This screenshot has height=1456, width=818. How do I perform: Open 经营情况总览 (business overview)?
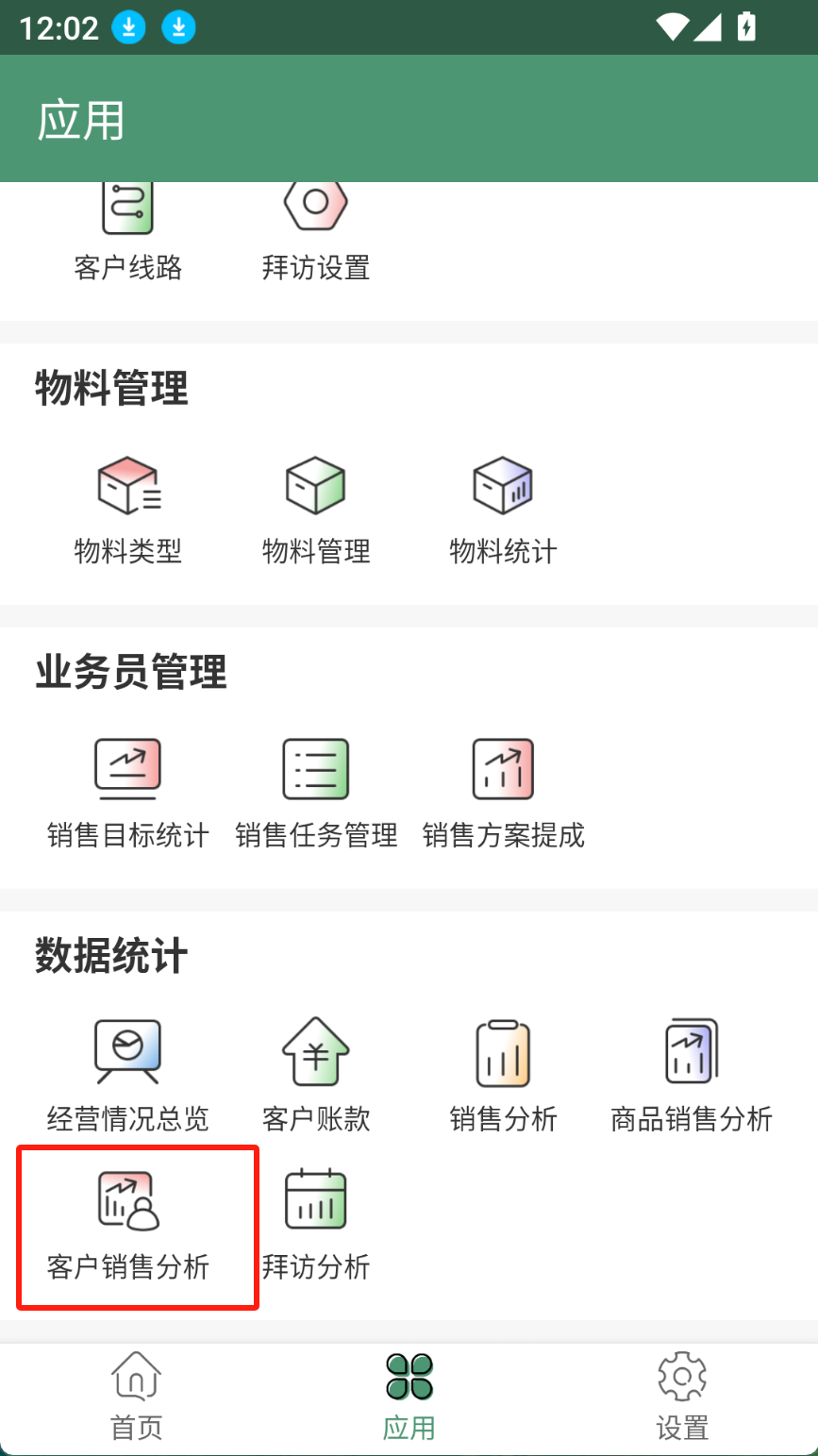coord(127,1077)
